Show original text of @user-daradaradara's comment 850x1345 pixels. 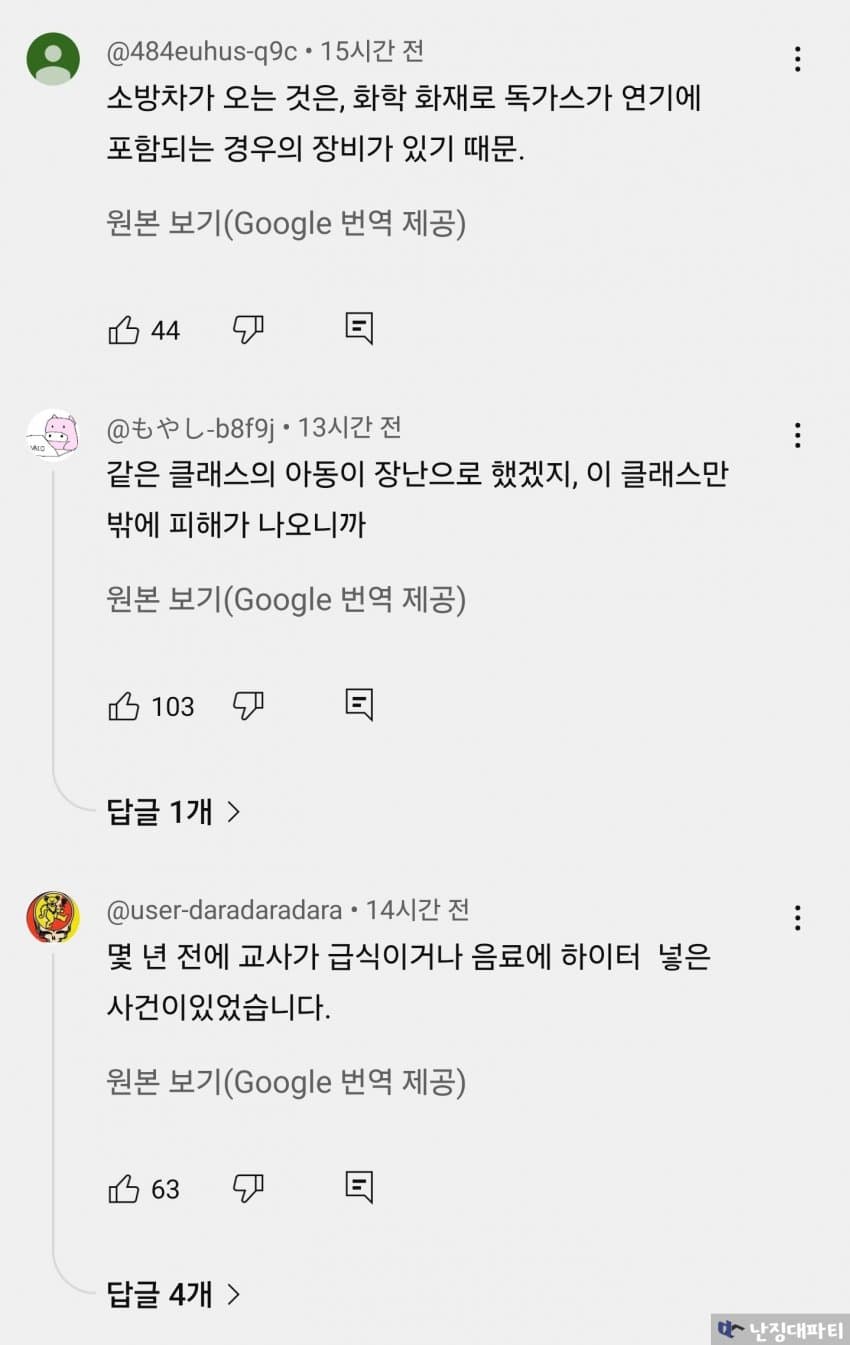click(x=286, y=1081)
